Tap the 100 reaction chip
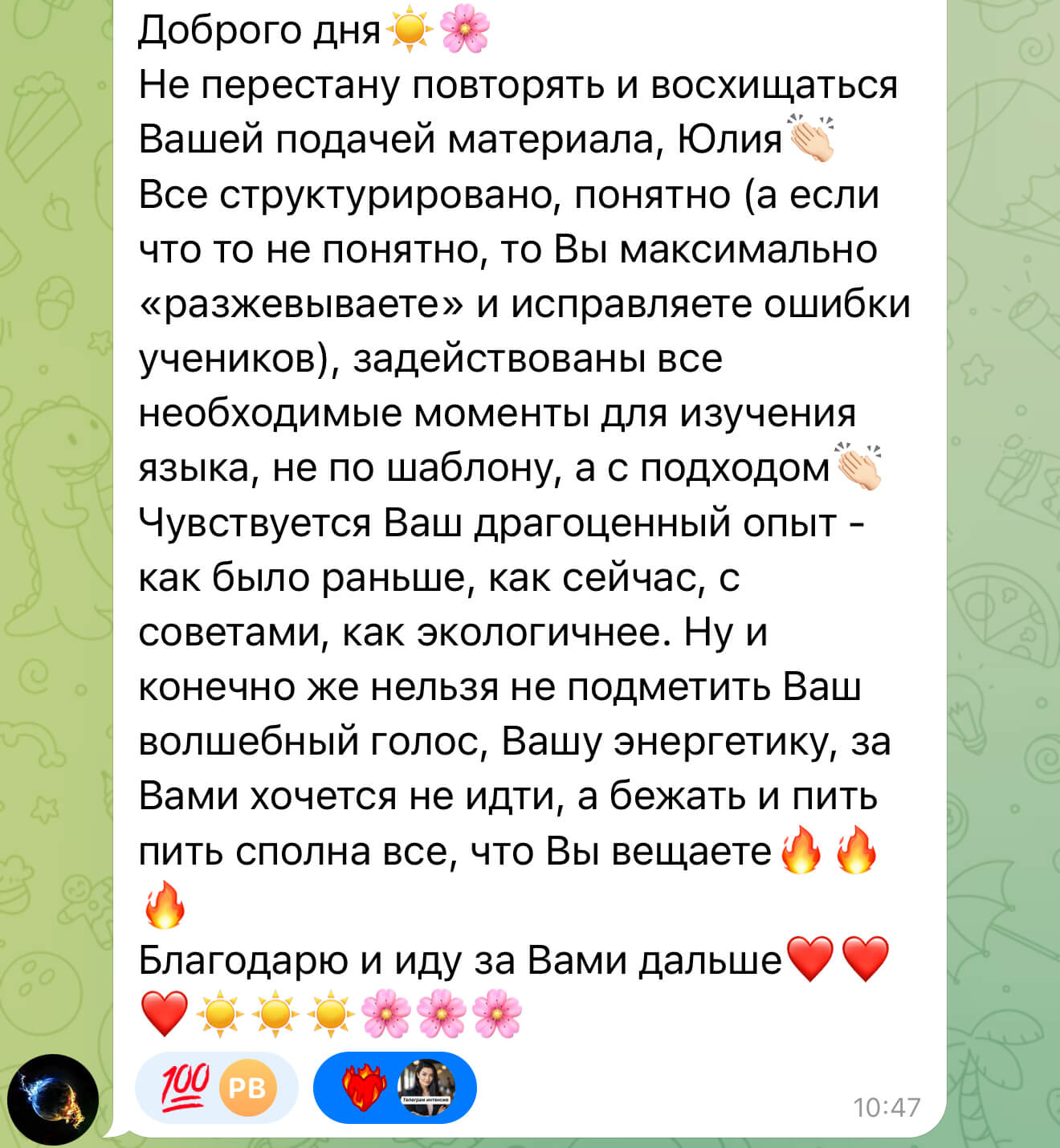The width and height of the screenshot is (1060, 1148). (x=215, y=1088)
